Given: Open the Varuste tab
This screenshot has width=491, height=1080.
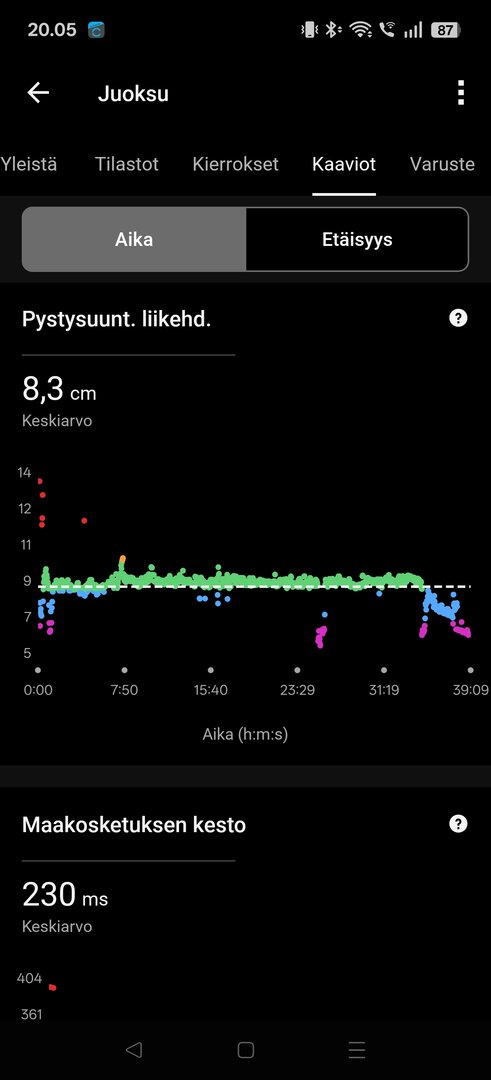Looking at the screenshot, I should 442,165.
